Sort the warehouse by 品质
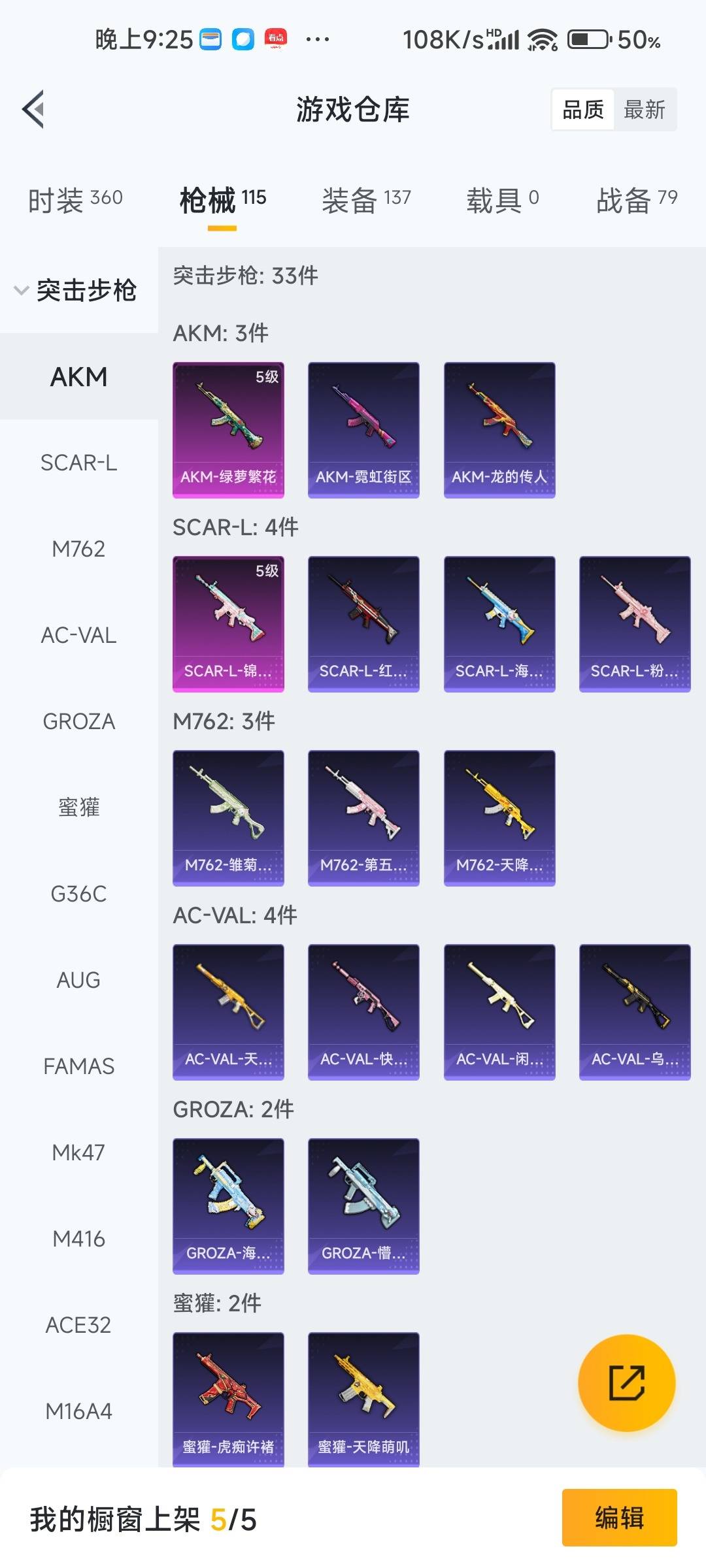This screenshot has height=1568, width=706. pos(583,110)
